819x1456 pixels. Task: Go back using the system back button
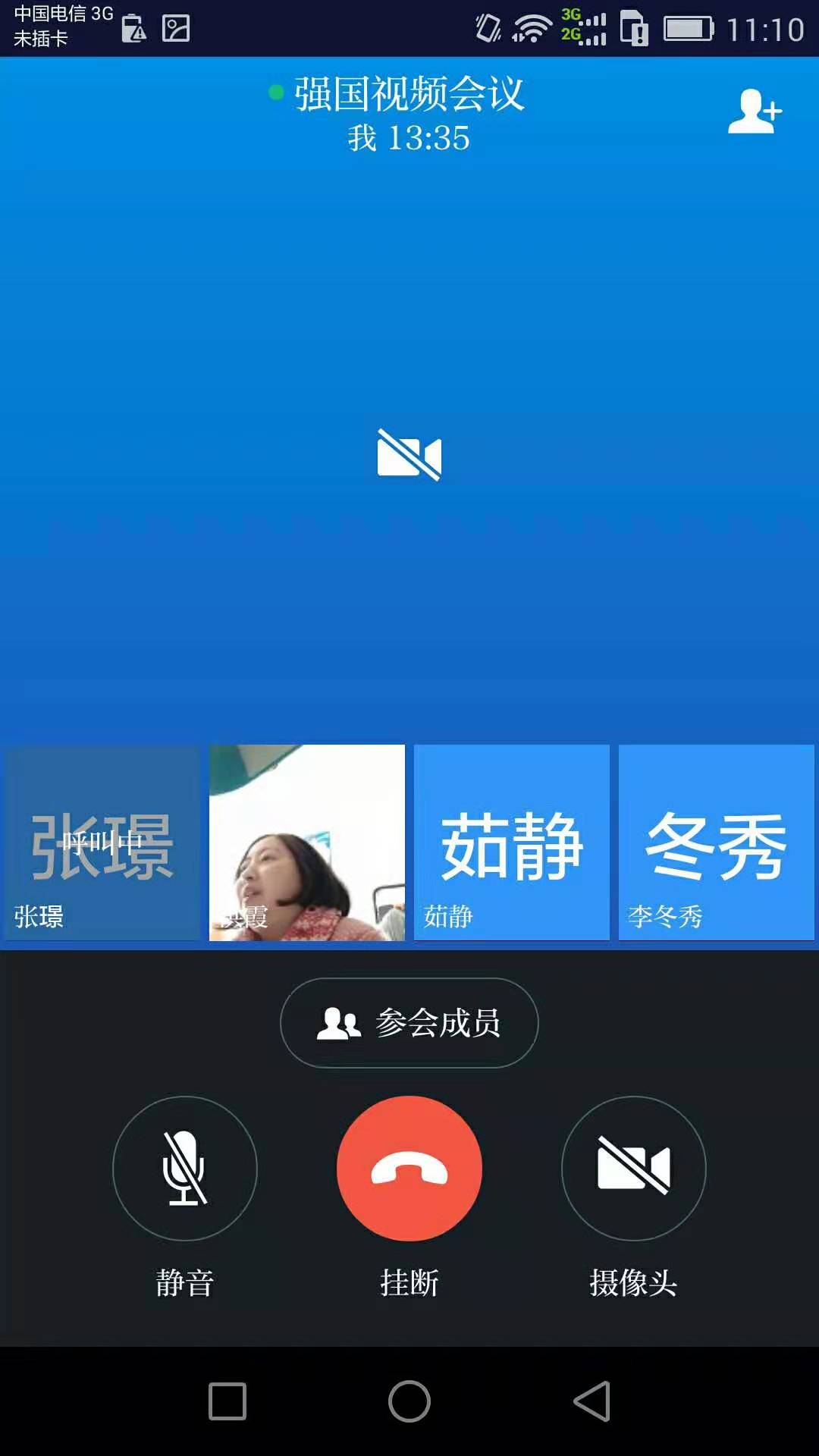592,1401
